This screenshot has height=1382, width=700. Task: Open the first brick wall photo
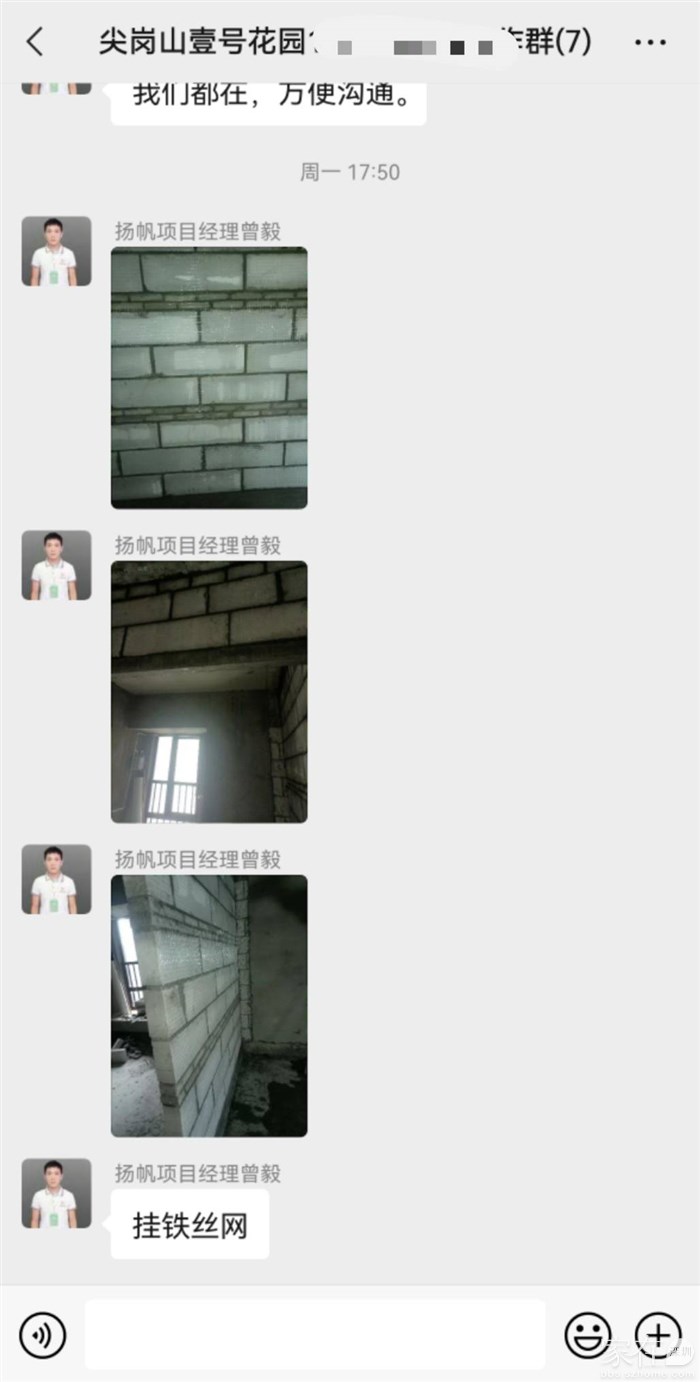[x=209, y=378]
